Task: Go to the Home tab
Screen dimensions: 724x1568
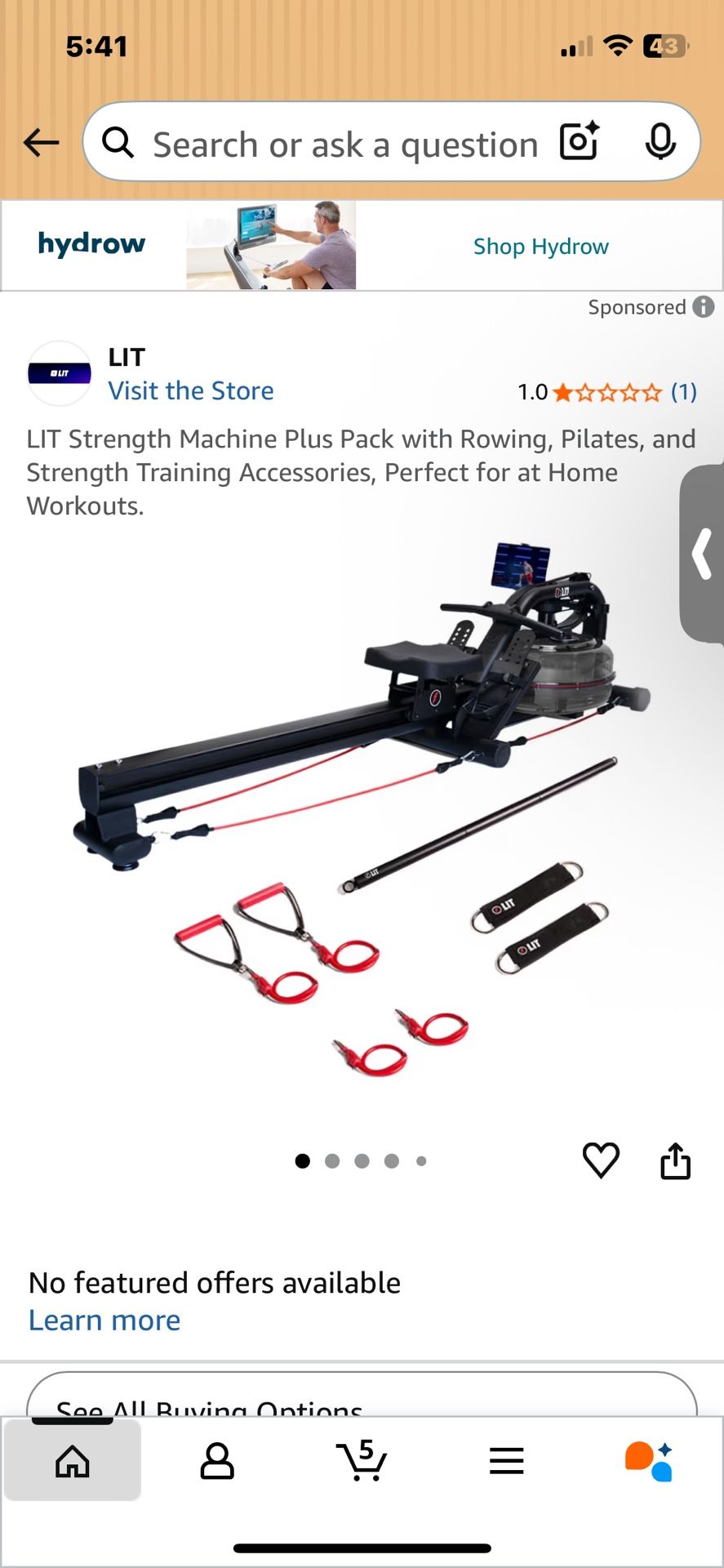Action: tap(73, 1460)
